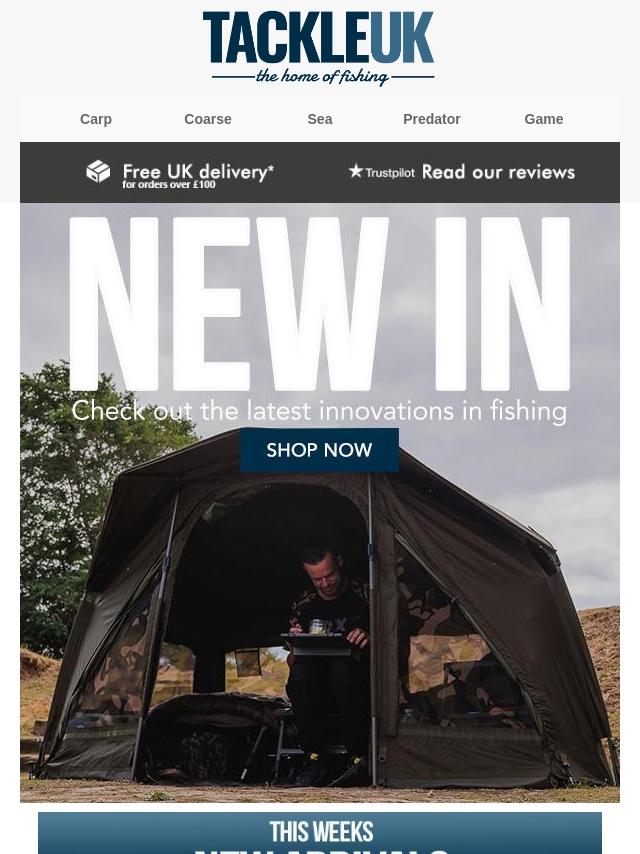Open This Weeks New Arrivals banner
Screen dimensions: 640x854
click(320, 834)
